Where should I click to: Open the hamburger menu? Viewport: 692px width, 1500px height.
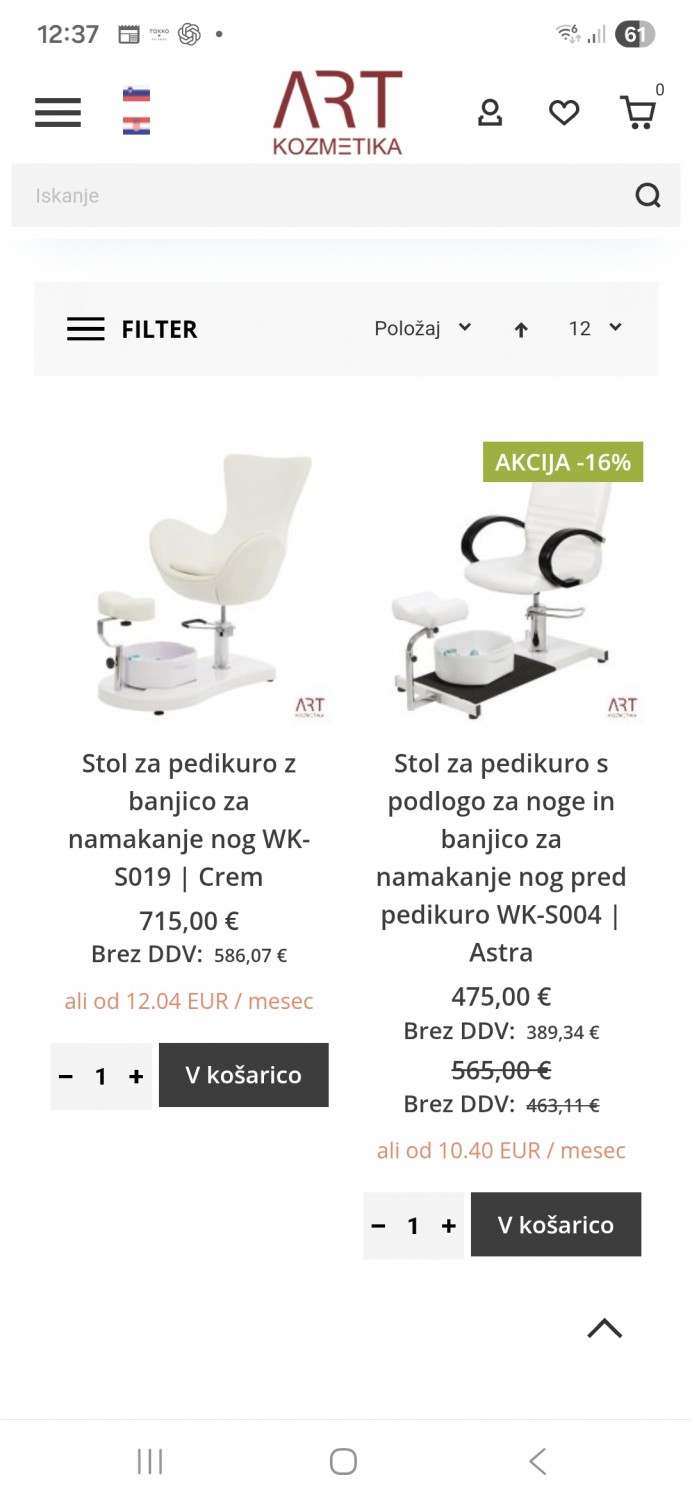pyautogui.click(x=58, y=112)
